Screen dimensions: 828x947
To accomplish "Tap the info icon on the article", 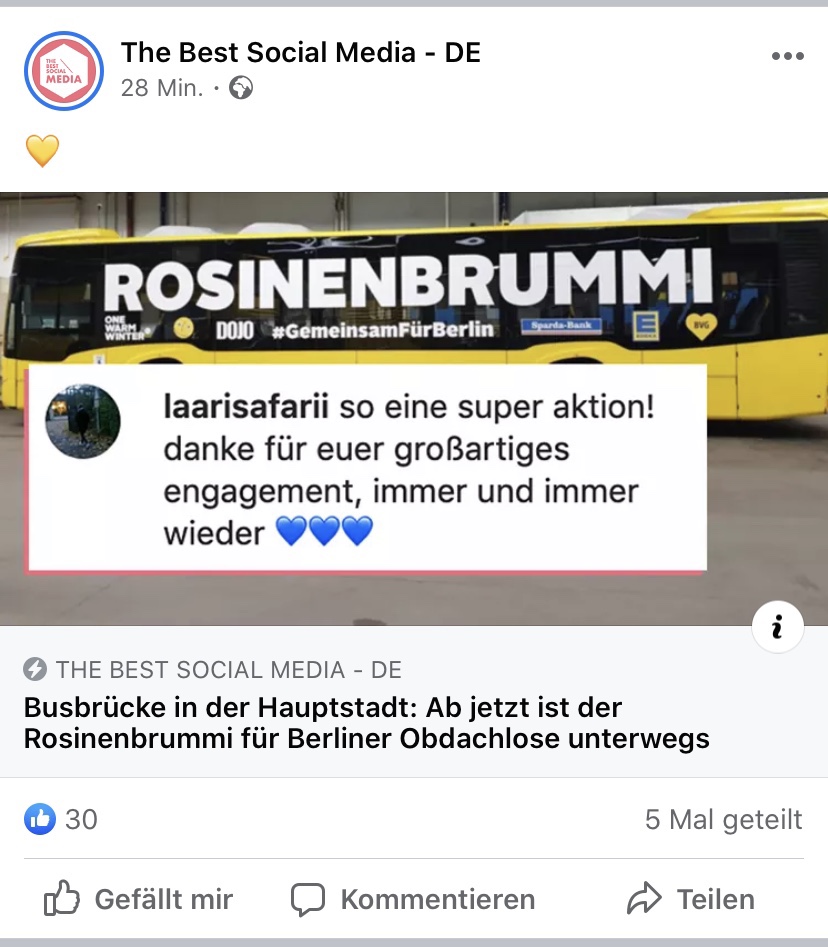I will point(777,628).
